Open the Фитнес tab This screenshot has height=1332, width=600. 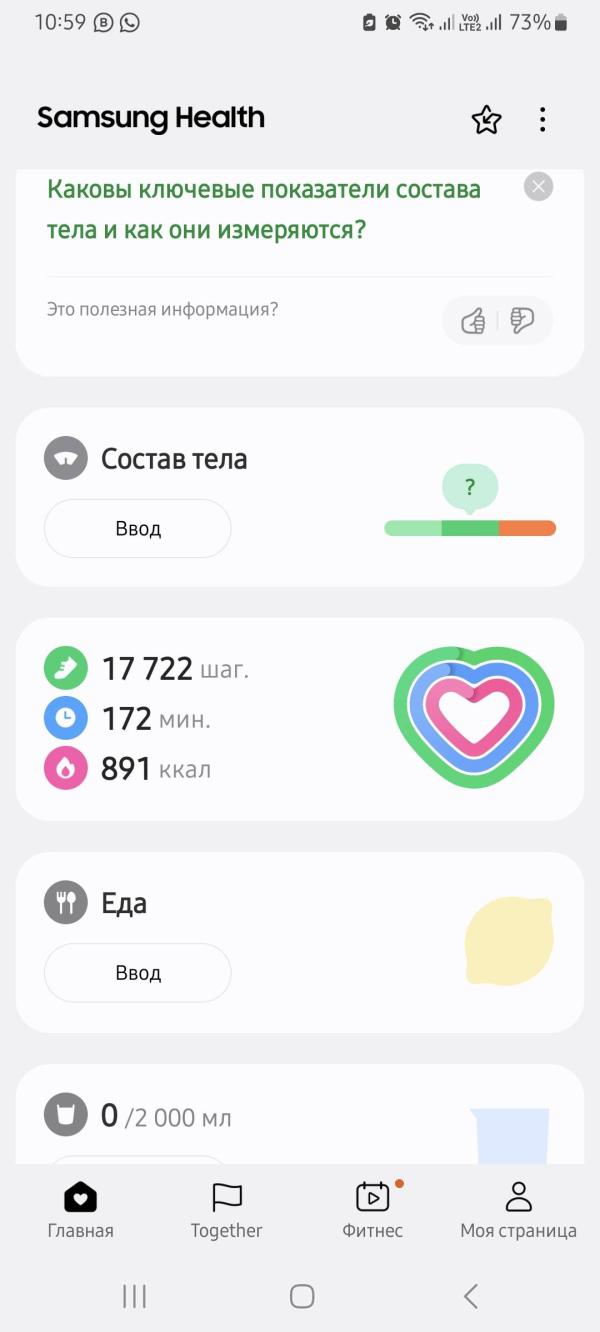click(373, 1210)
